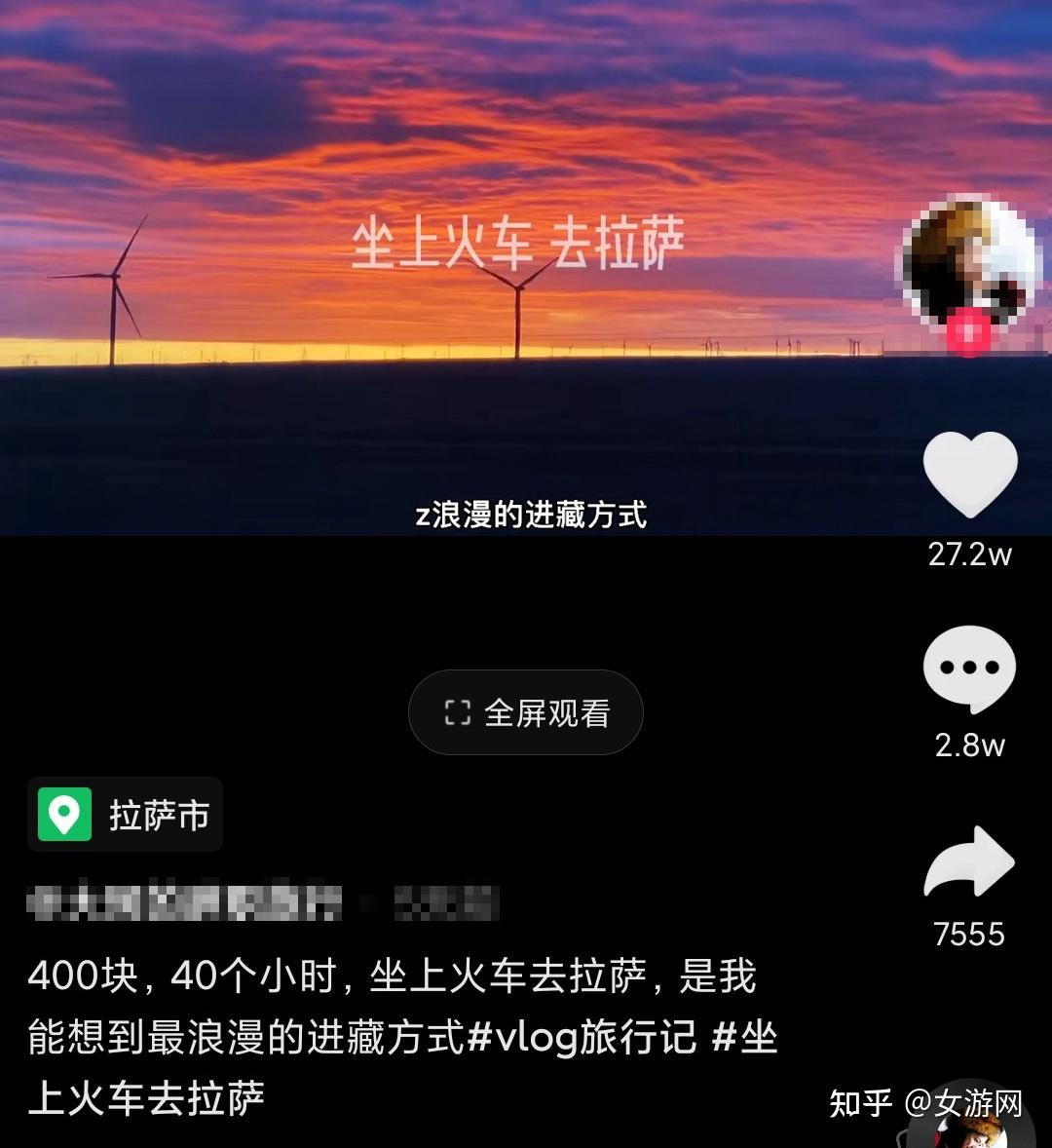
Task: Open the creator's profile avatar
Action: [x=967, y=260]
